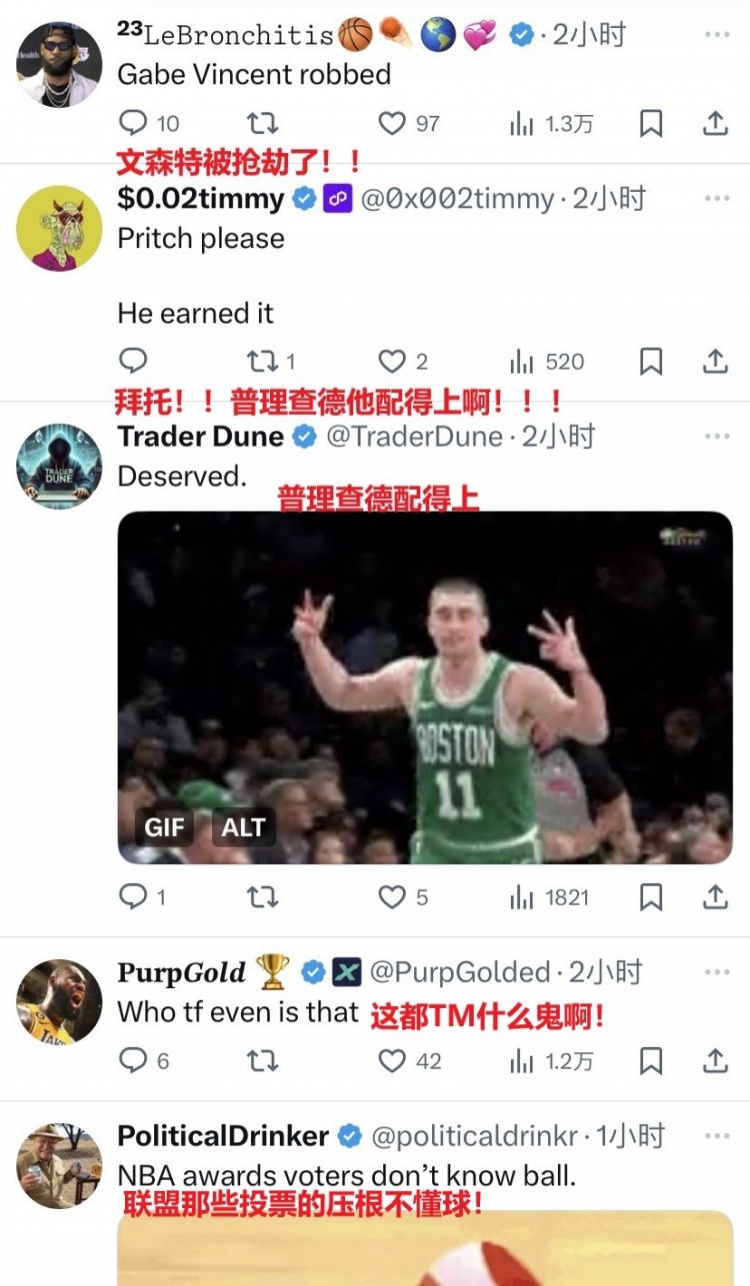Open the Boston GIF in Trader Dune's tweet
This screenshot has height=1286, width=750.
[x=425, y=687]
